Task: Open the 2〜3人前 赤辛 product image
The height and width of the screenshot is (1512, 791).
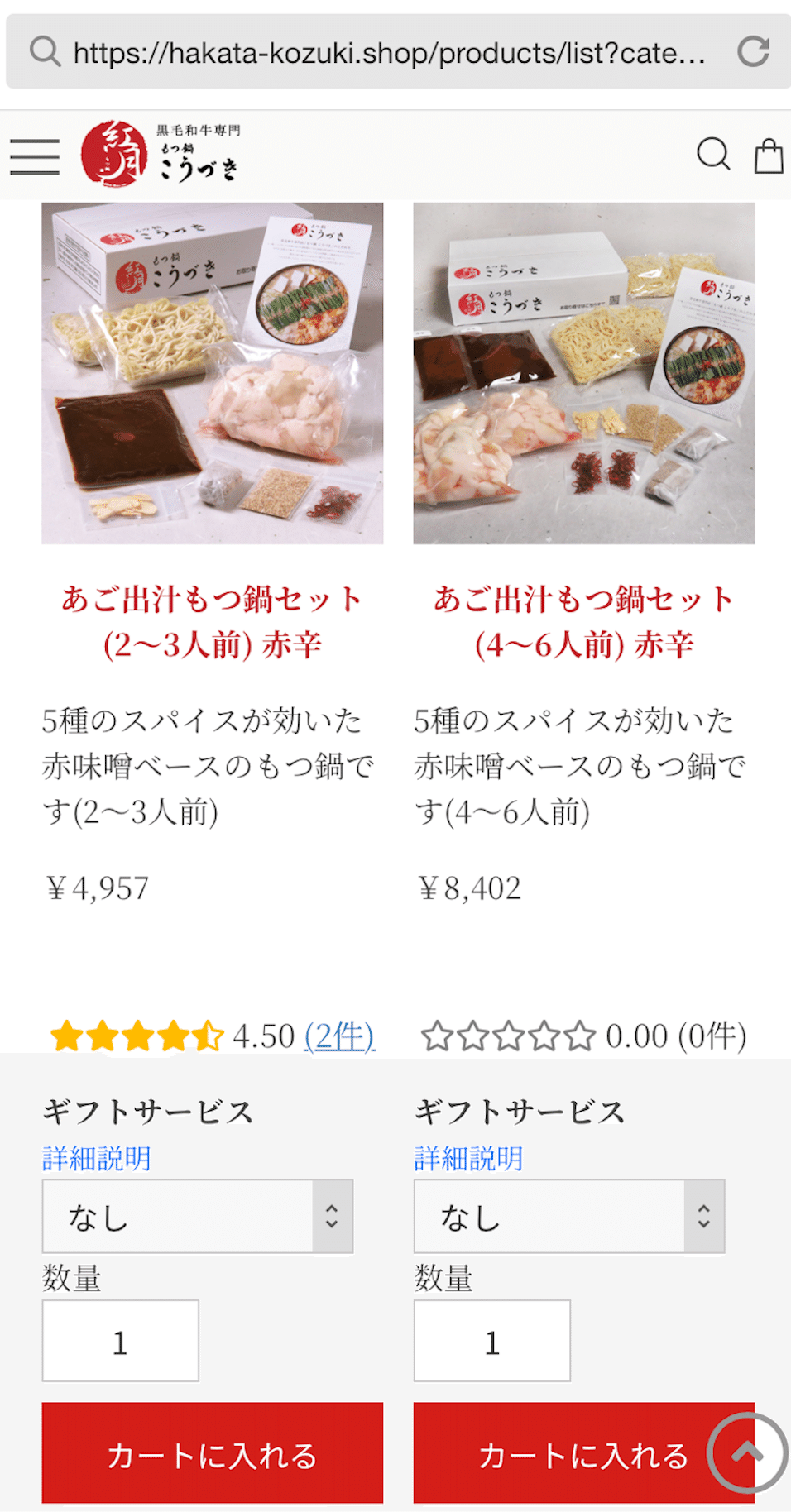Action: coord(213,373)
